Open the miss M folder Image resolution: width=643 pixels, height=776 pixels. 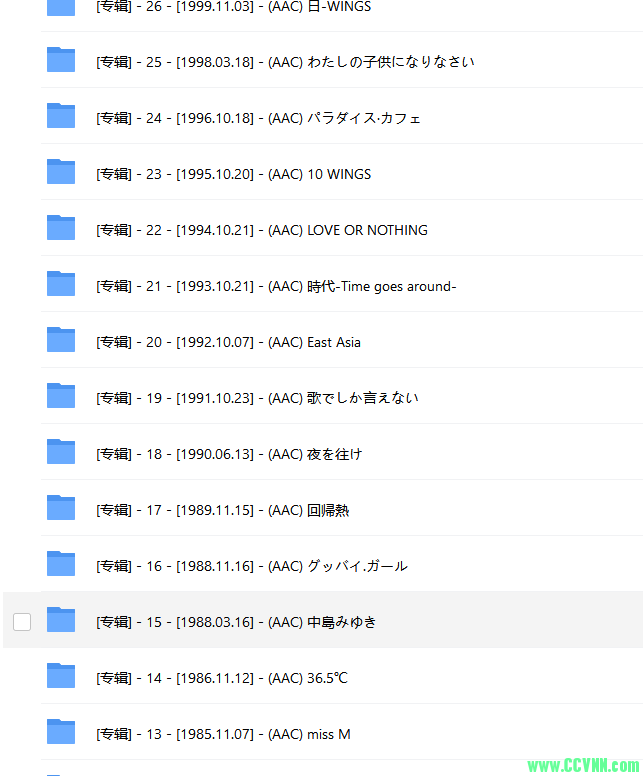pos(223,734)
